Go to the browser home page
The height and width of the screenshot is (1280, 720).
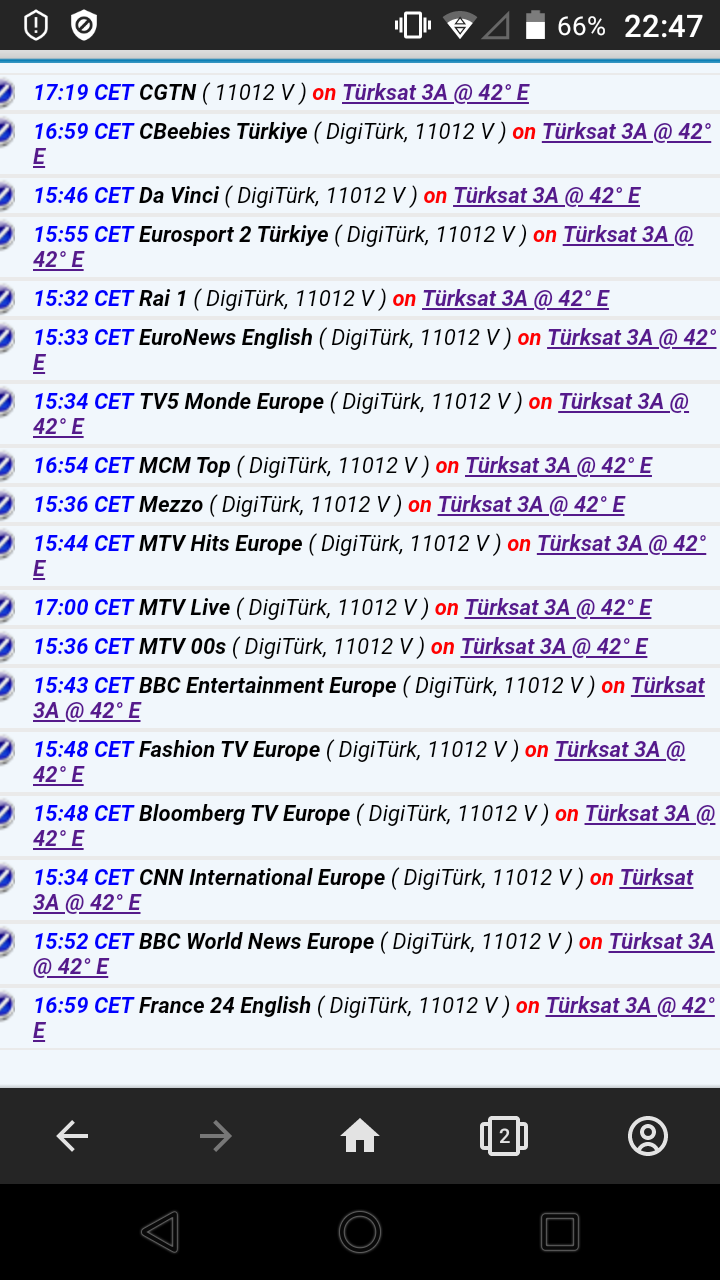[360, 1136]
